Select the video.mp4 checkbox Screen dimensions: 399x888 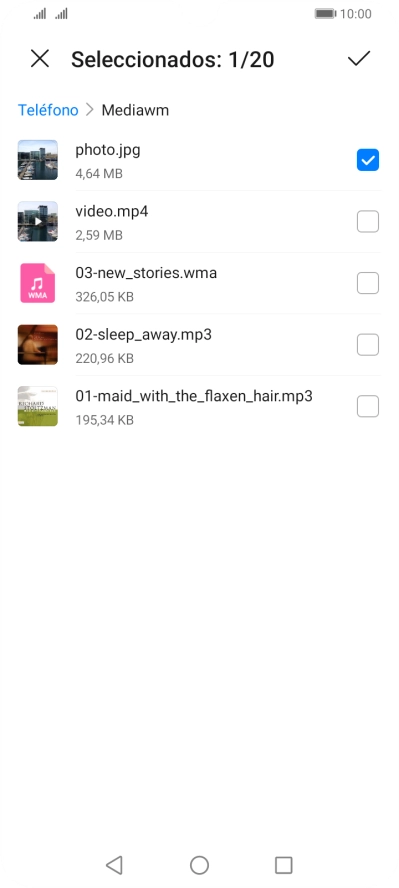368,221
